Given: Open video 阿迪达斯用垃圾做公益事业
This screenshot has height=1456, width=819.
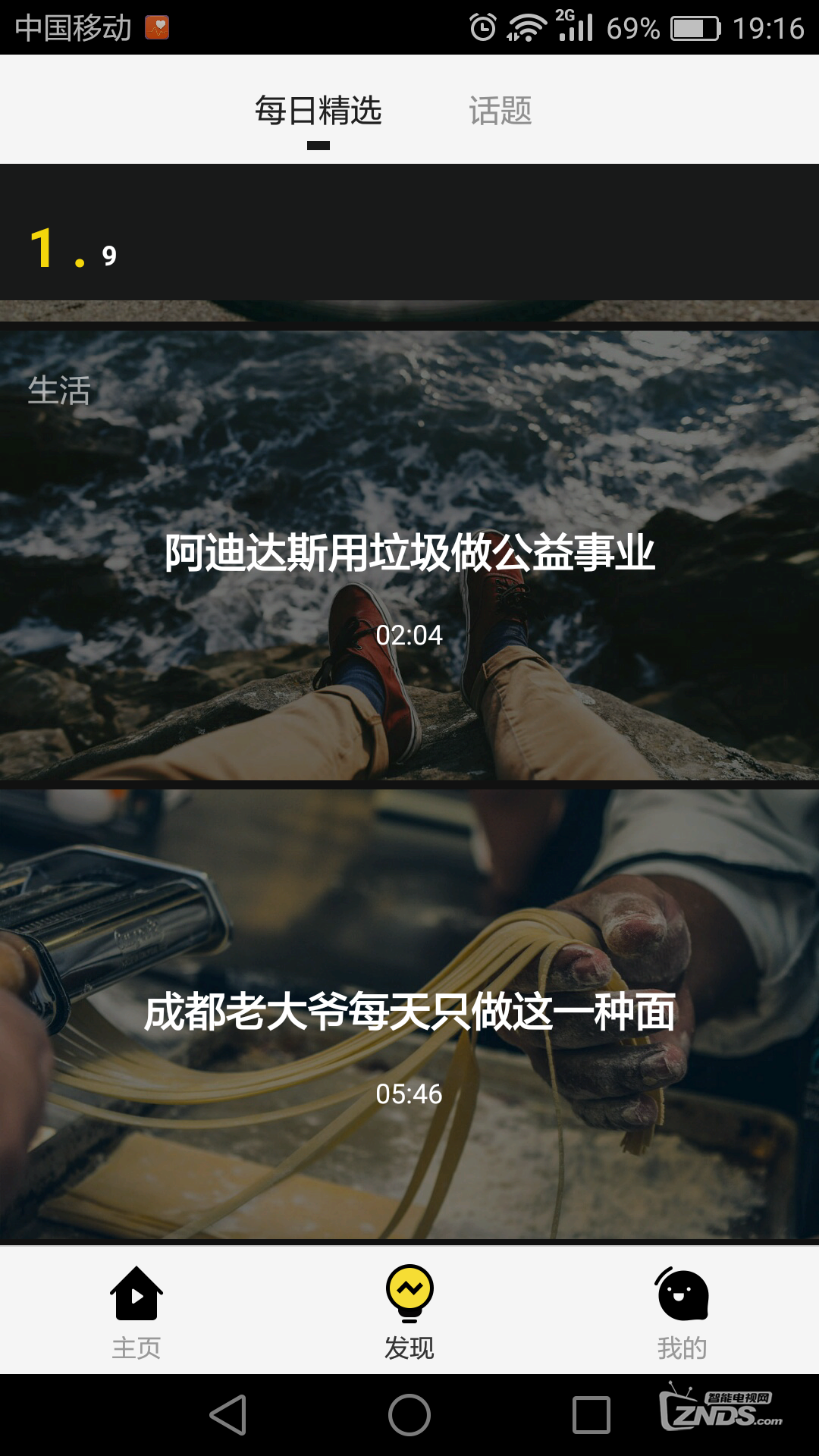Looking at the screenshot, I should 409,554.
